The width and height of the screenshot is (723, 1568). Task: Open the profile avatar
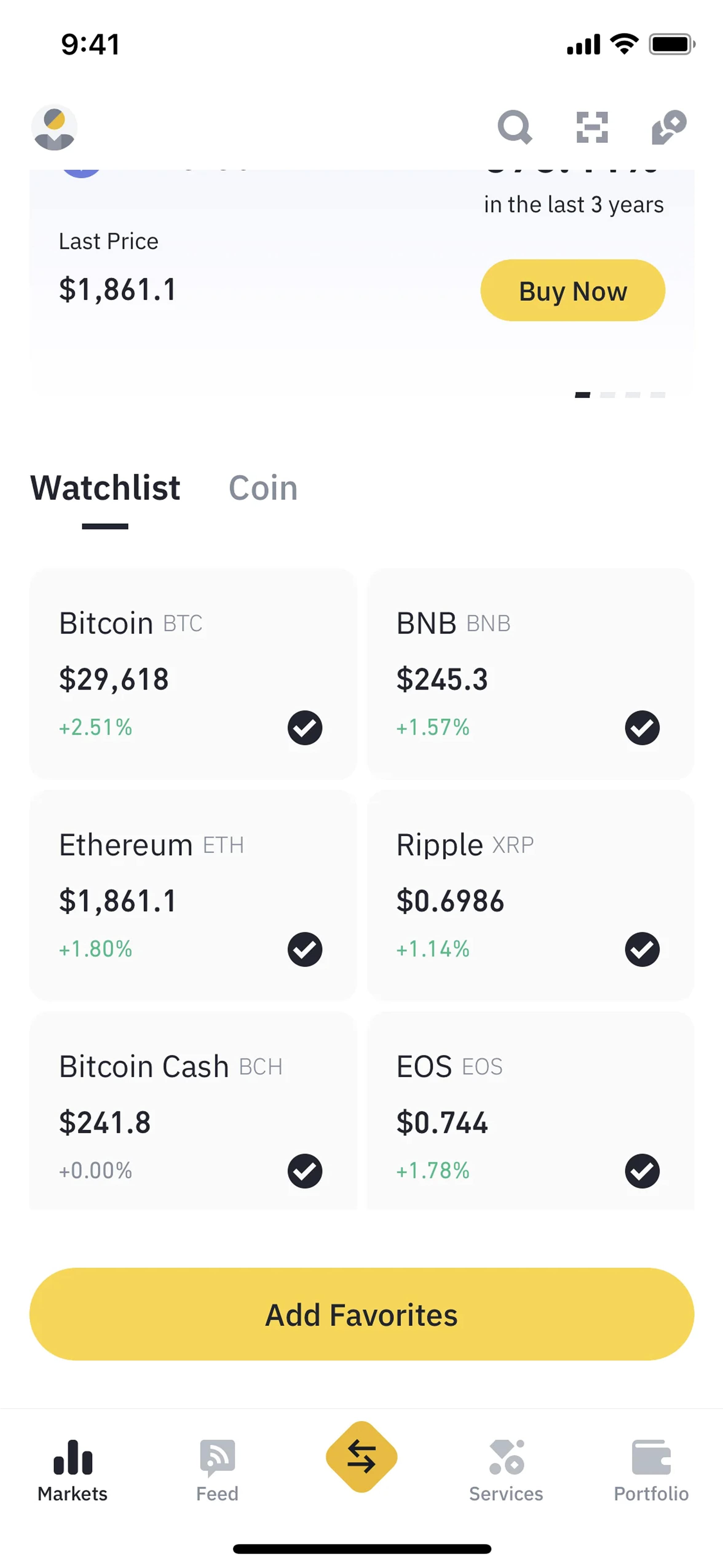point(54,127)
